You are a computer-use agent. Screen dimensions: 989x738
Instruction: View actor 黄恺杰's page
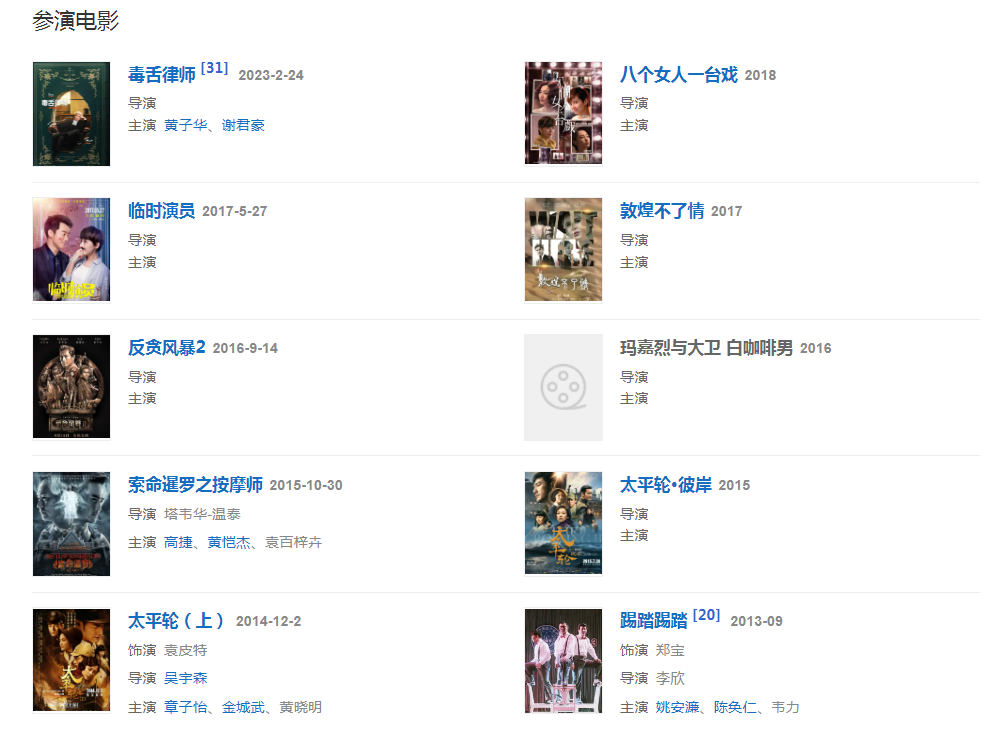[x=229, y=542]
